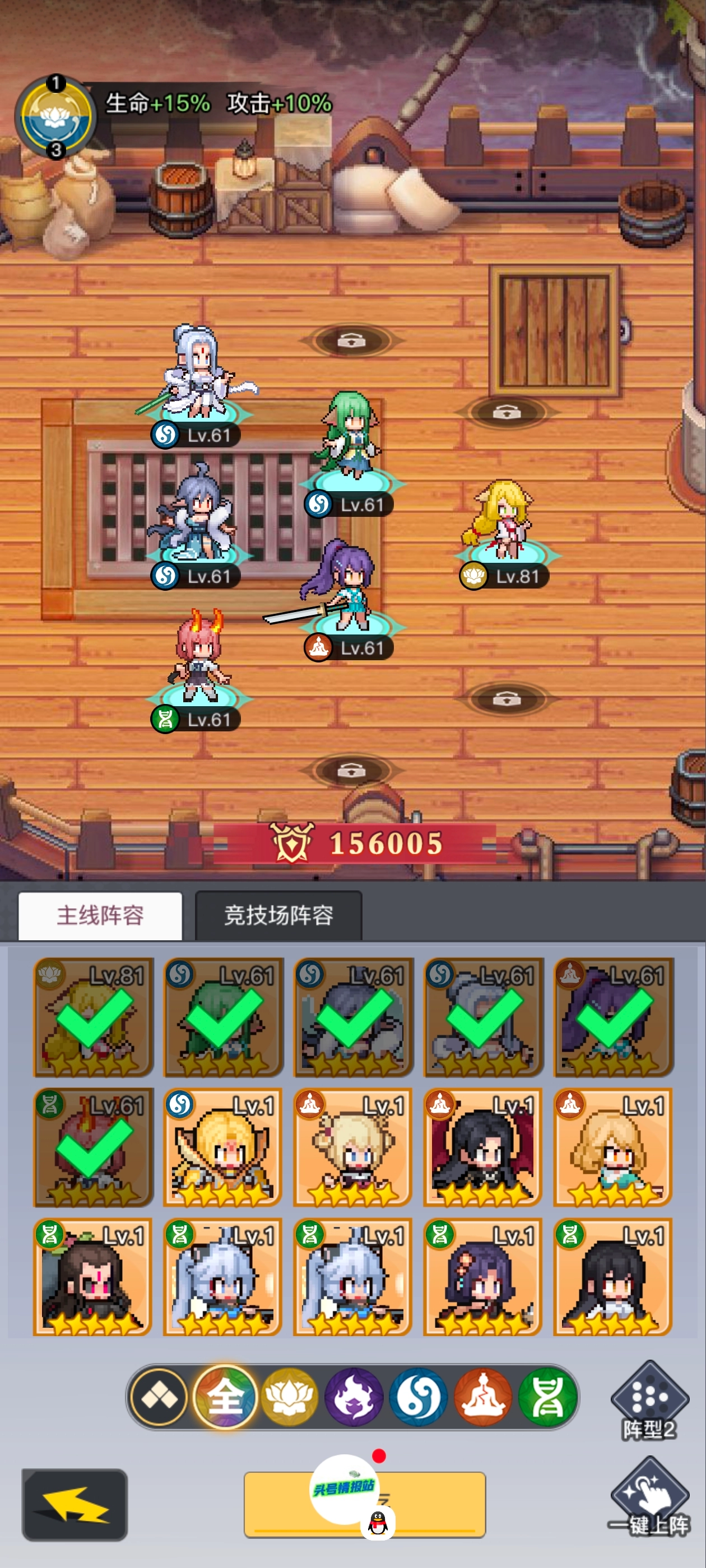
Task: Select the 主线阵容 tab
Action: coord(100,916)
